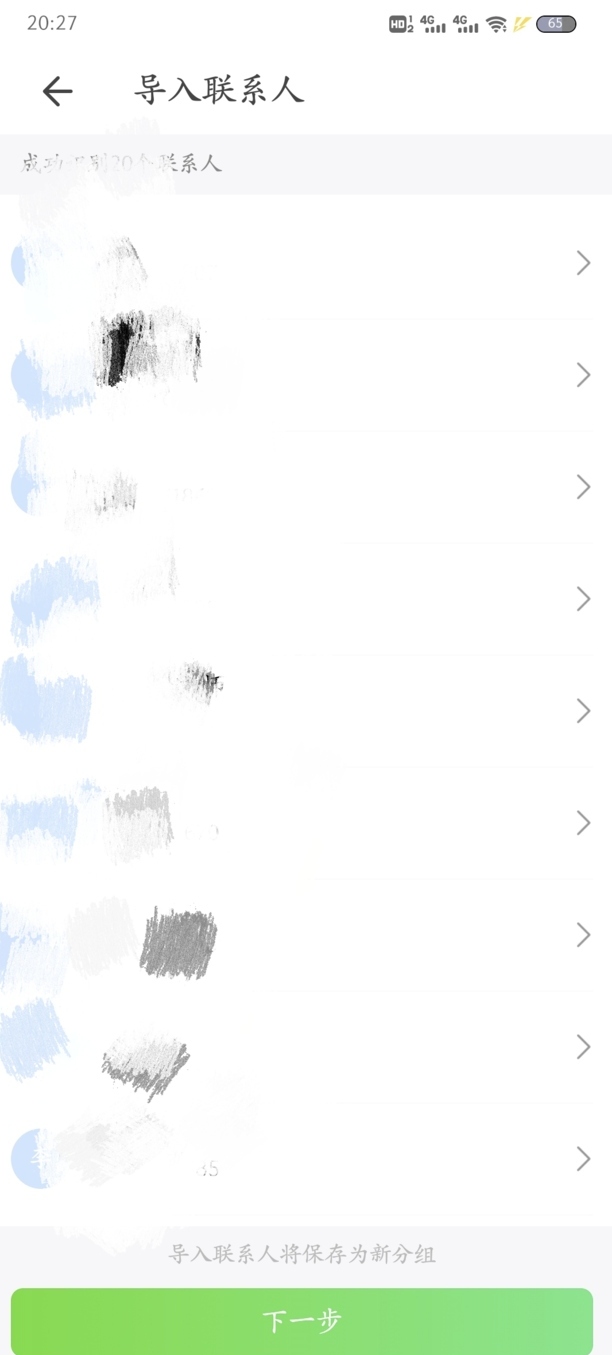Go back from the 导入联系人 screen
Screen dimensions: 612x1355
tap(57, 91)
